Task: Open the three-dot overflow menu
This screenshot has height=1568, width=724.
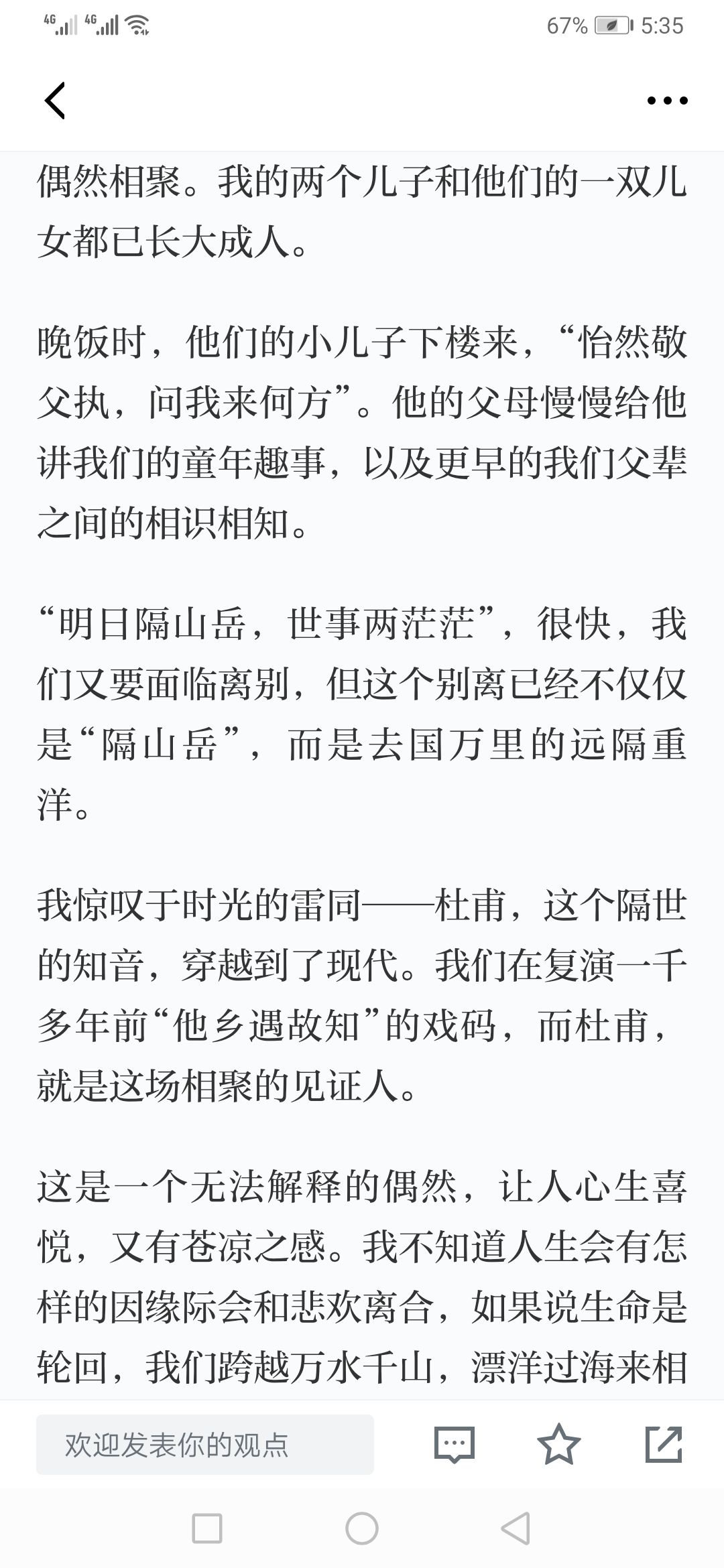Action: (667, 101)
